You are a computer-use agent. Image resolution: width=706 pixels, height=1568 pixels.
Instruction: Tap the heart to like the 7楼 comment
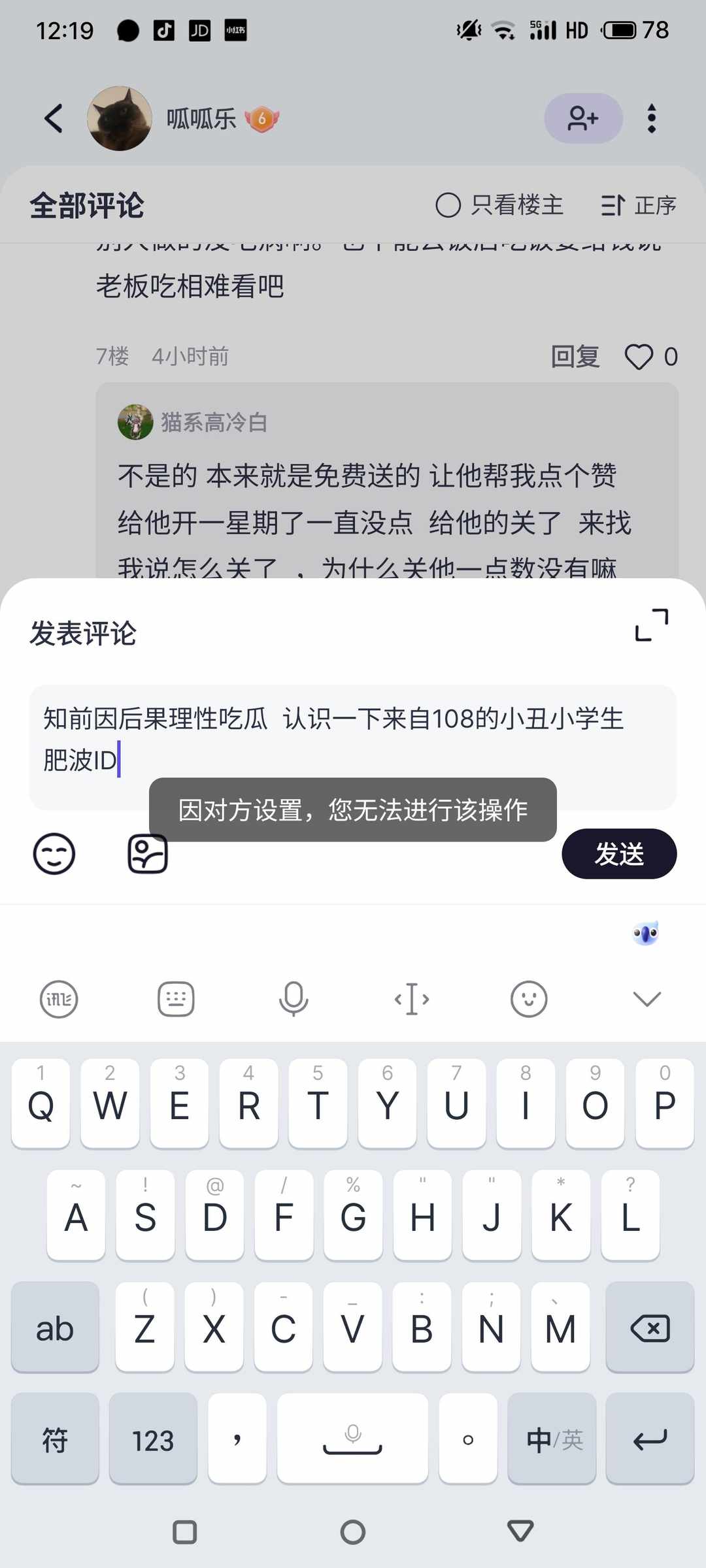click(x=639, y=356)
